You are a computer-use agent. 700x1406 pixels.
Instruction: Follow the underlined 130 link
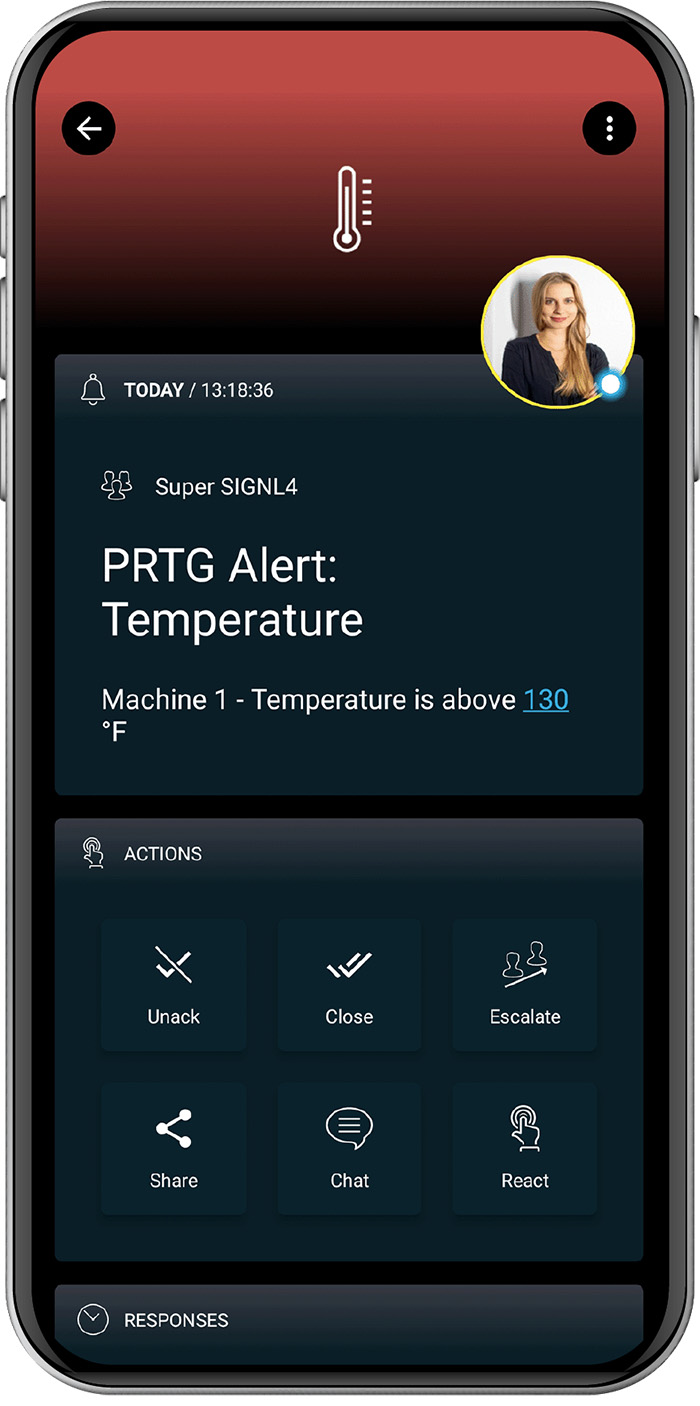coord(545,699)
